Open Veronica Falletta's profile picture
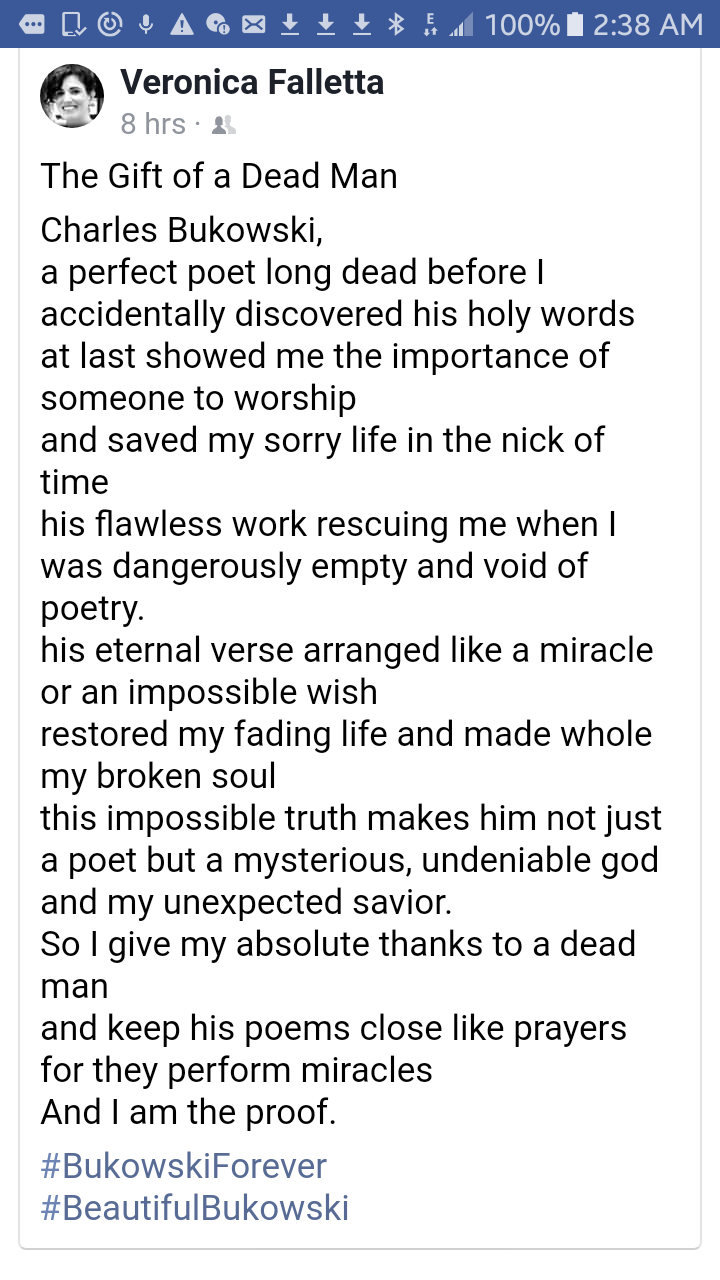This screenshot has width=720, height=1280. tap(72, 96)
